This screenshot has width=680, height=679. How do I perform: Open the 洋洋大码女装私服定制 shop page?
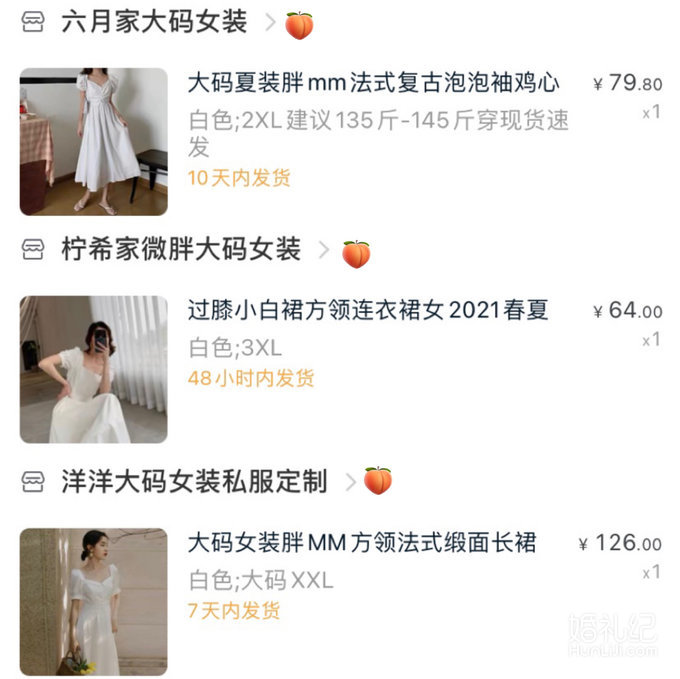(x=194, y=482)
